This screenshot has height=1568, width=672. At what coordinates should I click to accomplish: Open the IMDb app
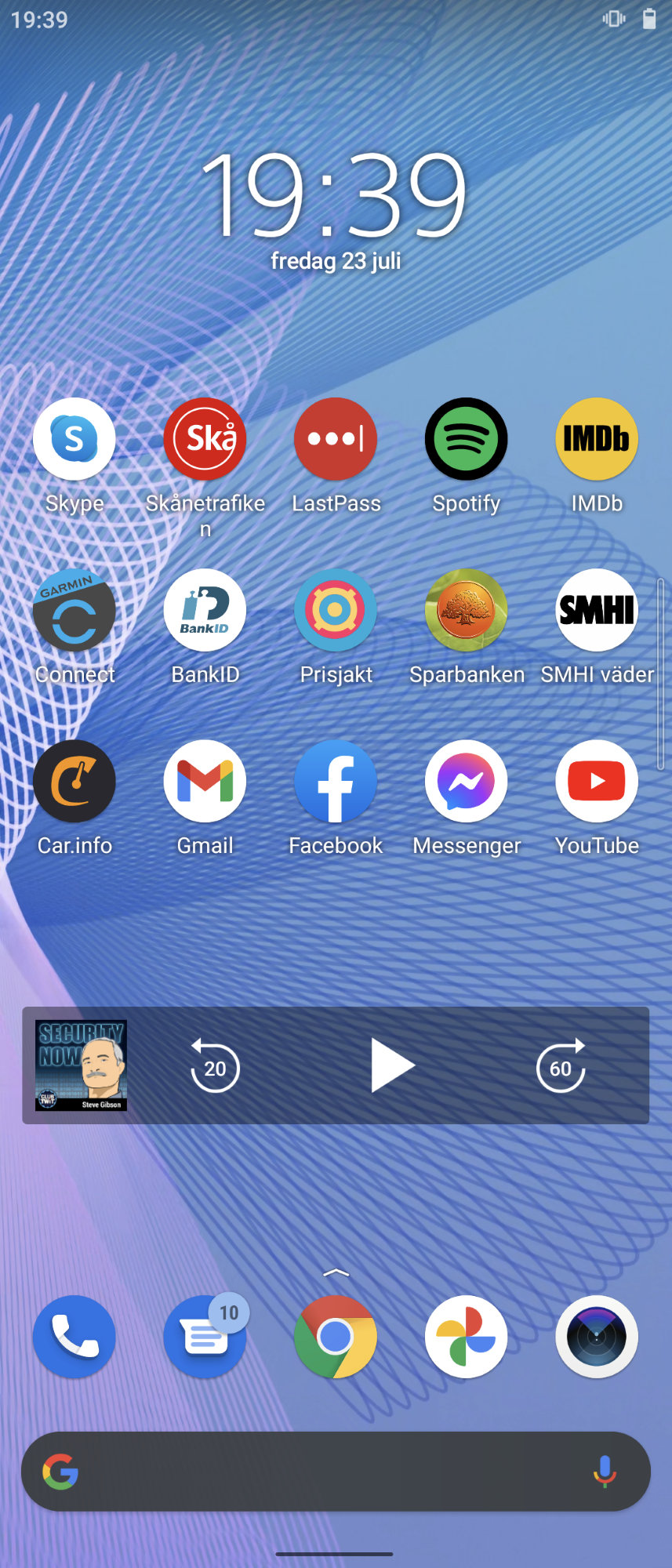pyautogui.click(x=597, y=439)
